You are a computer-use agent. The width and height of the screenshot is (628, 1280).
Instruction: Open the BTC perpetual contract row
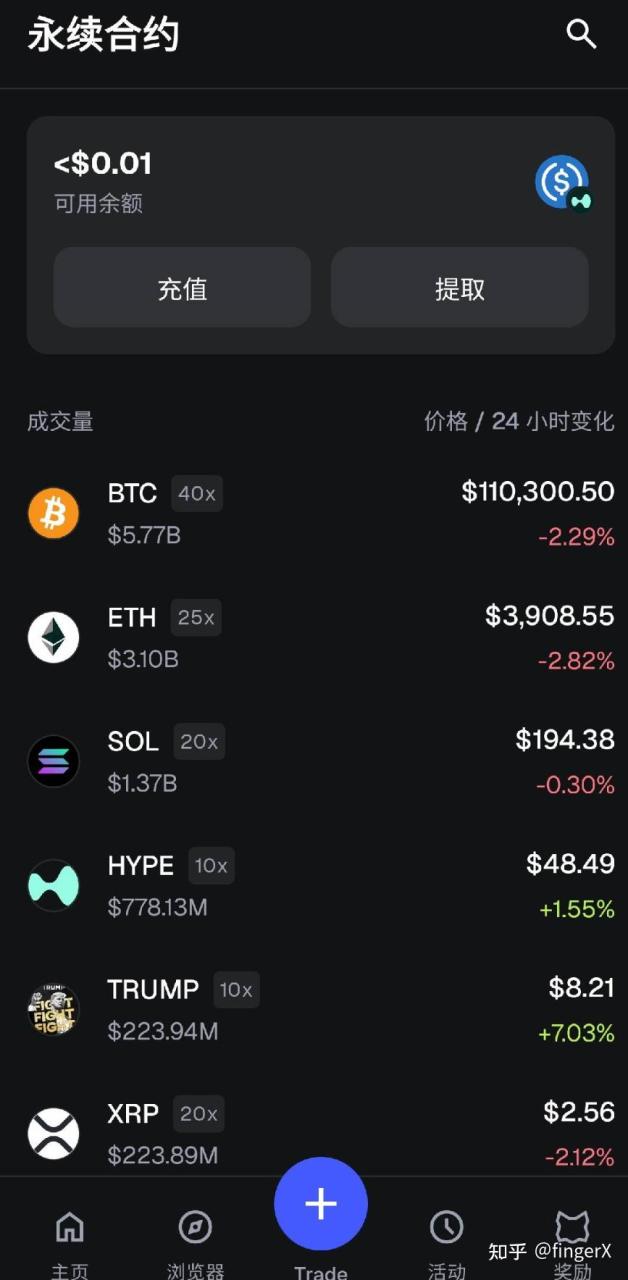pyautogui.click(x=320, y=513)
